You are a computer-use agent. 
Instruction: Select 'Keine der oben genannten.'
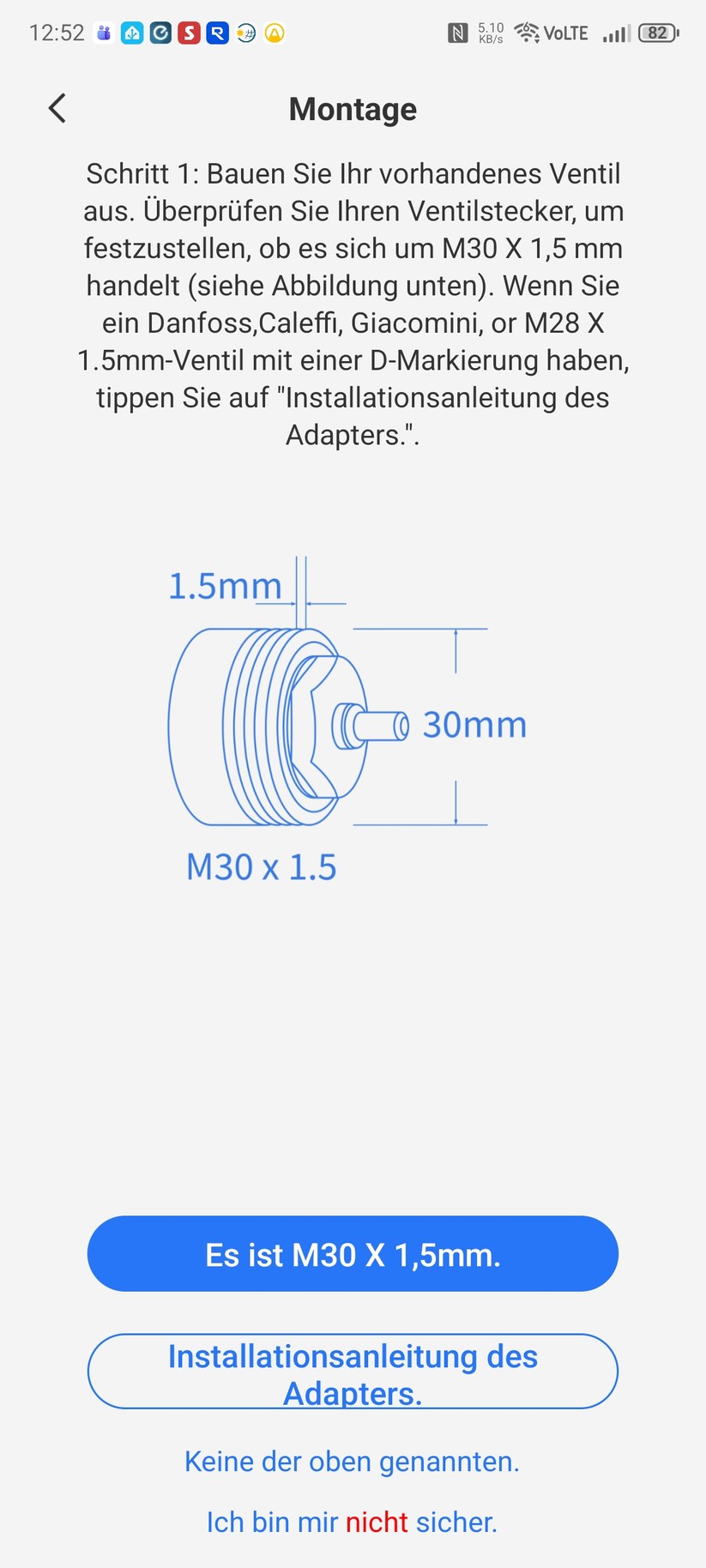pyautogui.click(x=353, y=1461)
